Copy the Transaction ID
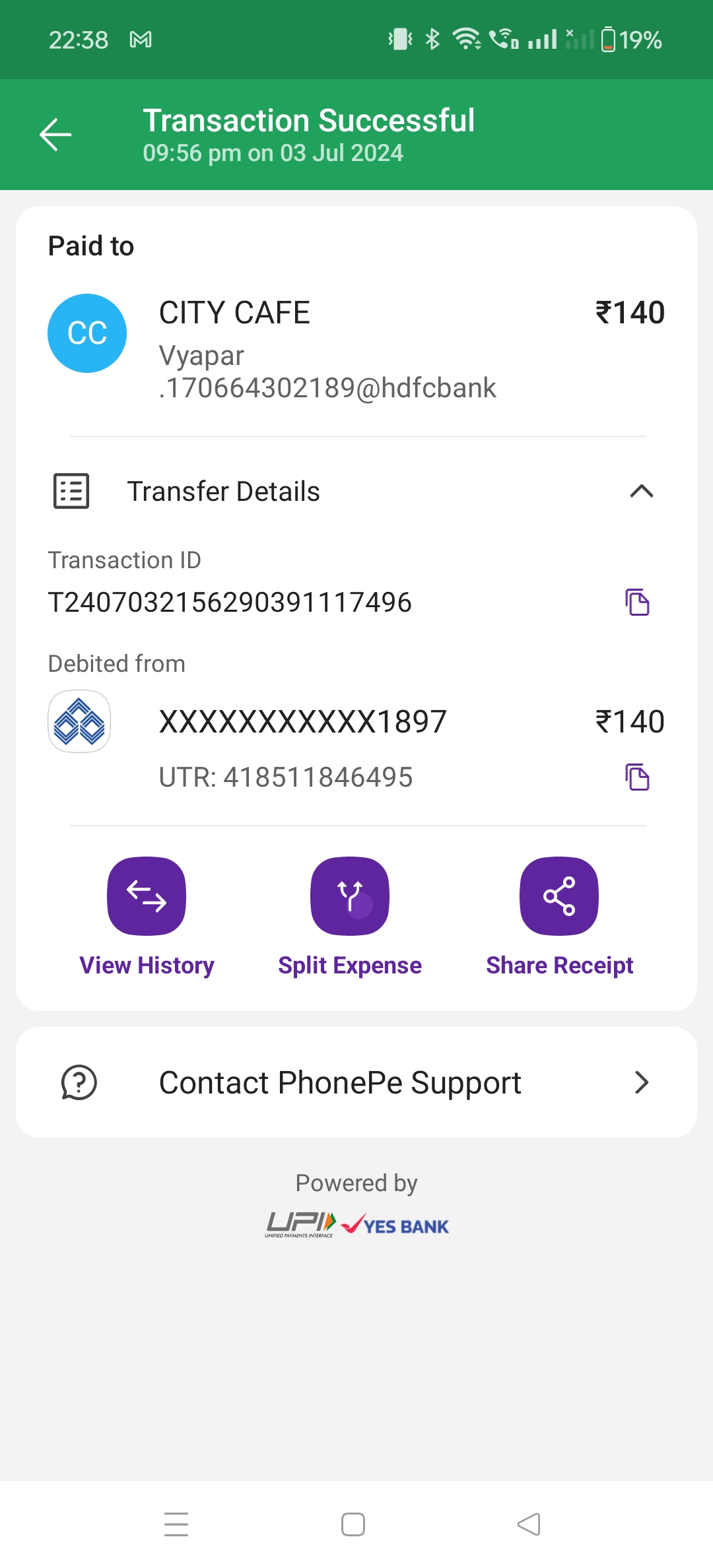 coord(637,602)
